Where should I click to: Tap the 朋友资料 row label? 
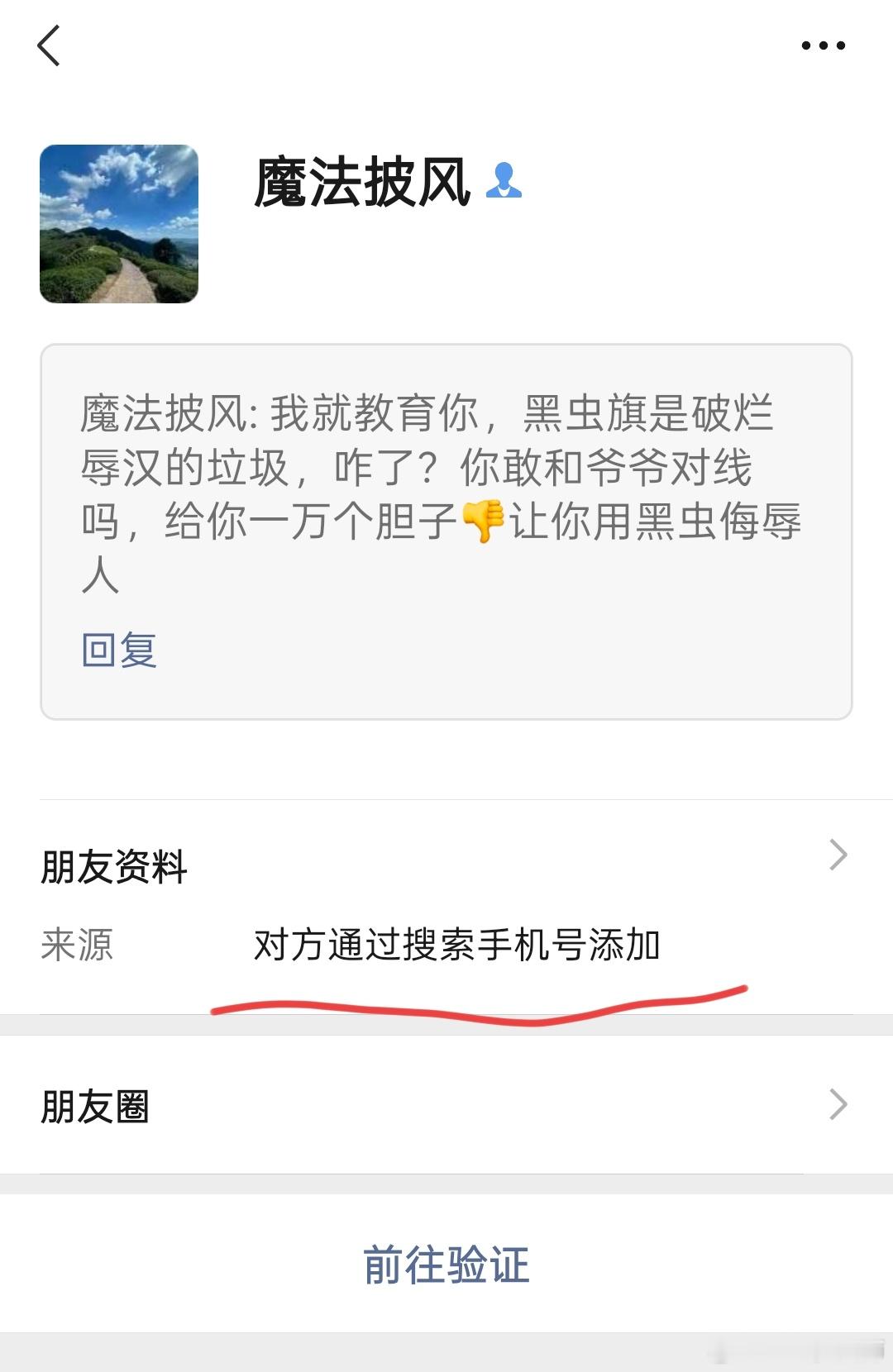coord(113,865)
